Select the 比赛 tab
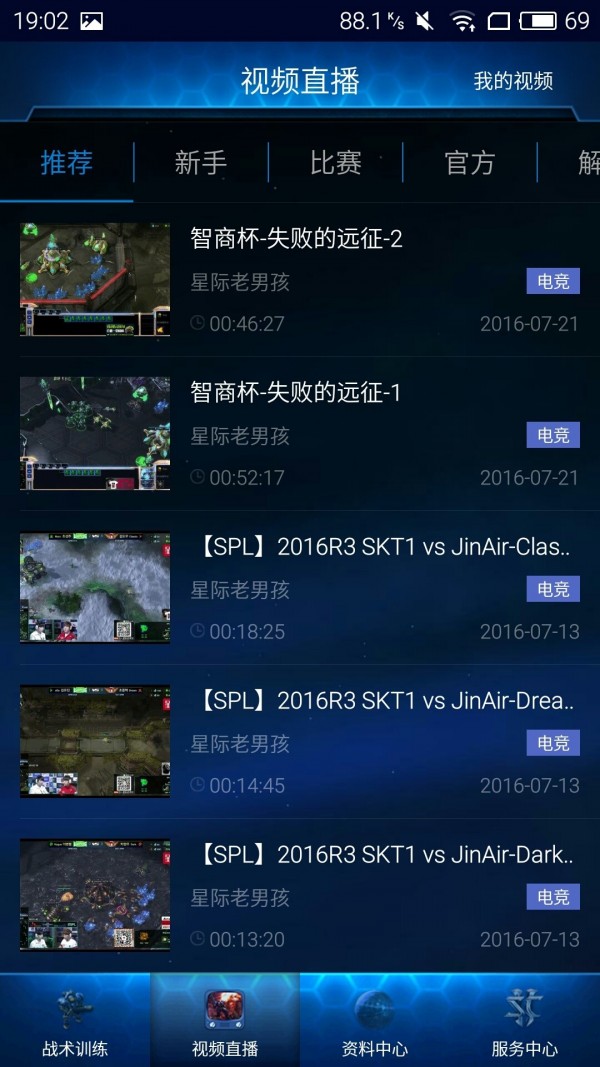The width and height of the screenshot is (600, 1067). pyautogui.click(x=335, y=162)
